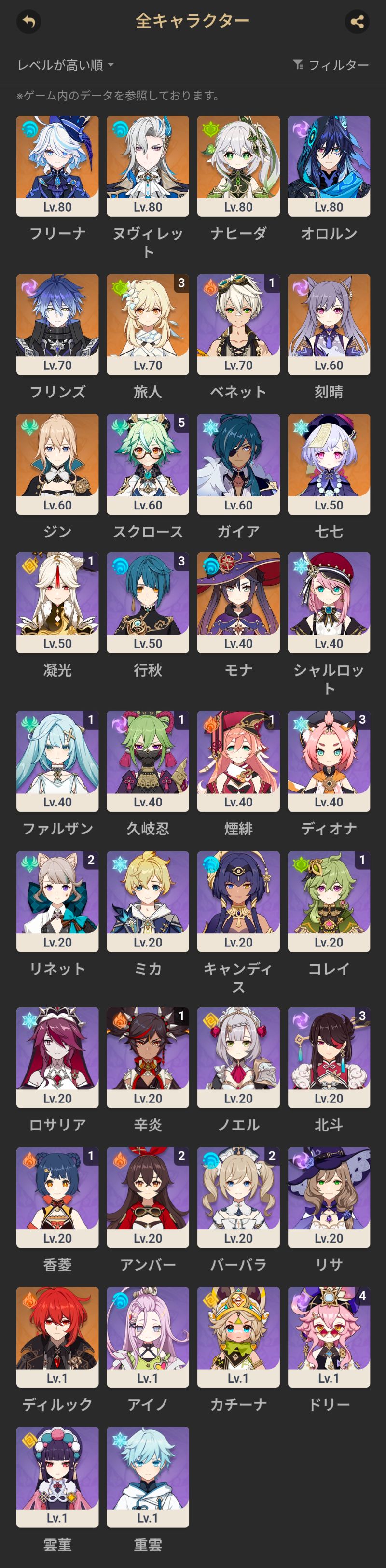
Task: Select the ヌヴィレット character tile
Action: [x=148, y=166]
